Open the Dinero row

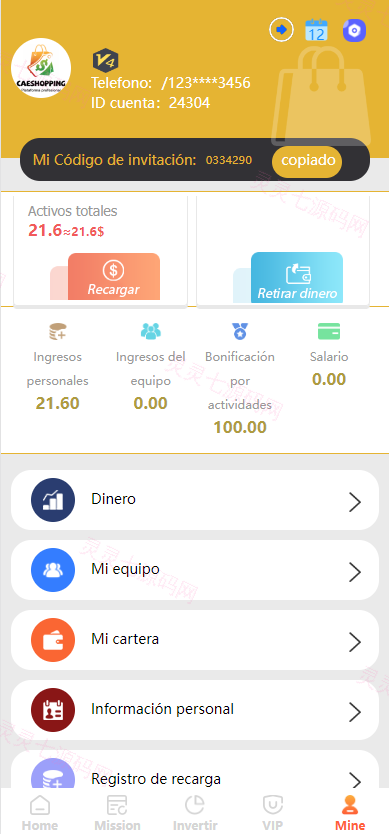[x=195, y=500]
